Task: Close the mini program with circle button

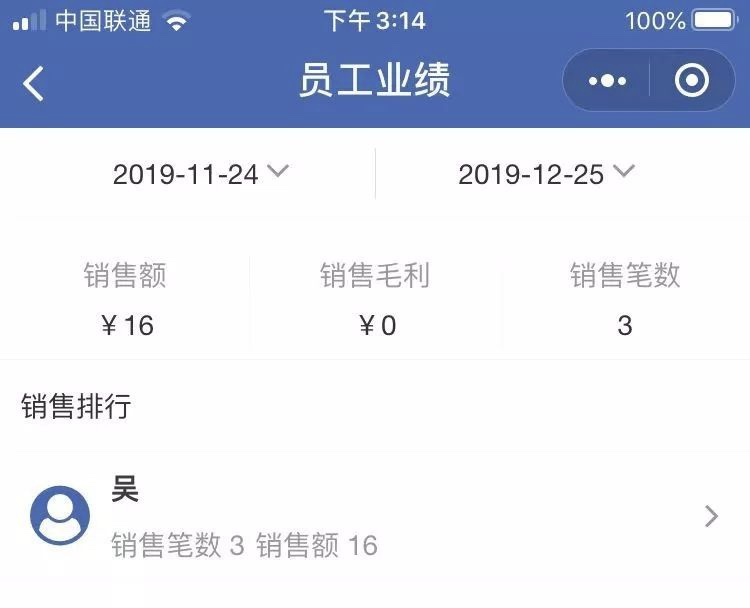Action: 692,81
